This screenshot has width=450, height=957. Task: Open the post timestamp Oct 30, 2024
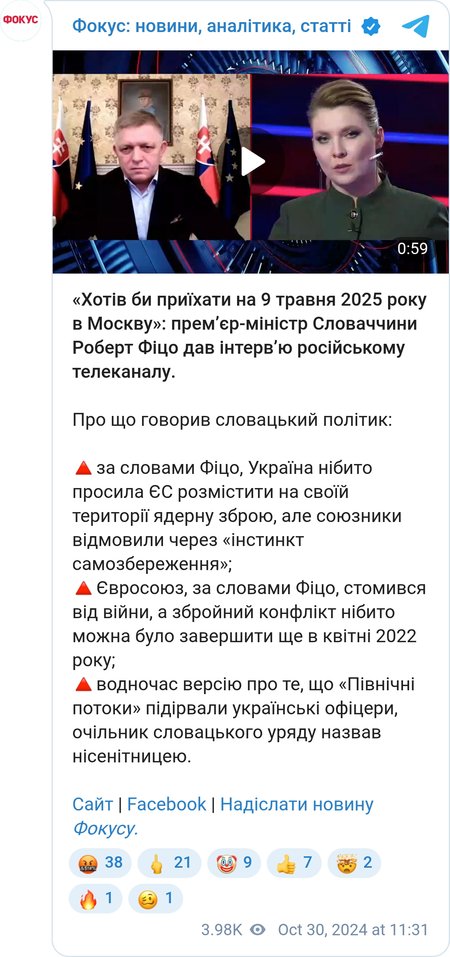(353, 930)
